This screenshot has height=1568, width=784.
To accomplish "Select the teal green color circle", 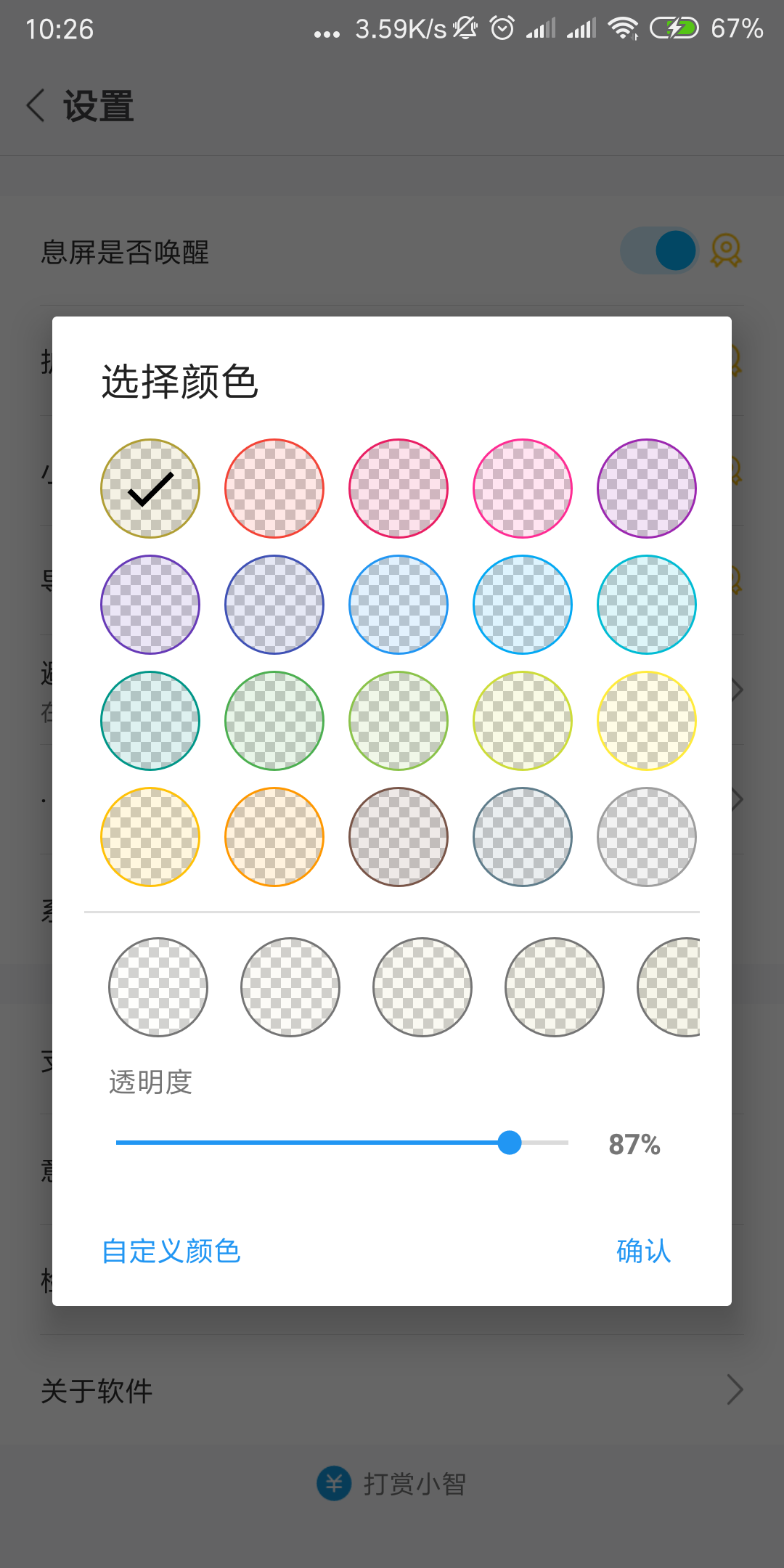I will 150,720.
